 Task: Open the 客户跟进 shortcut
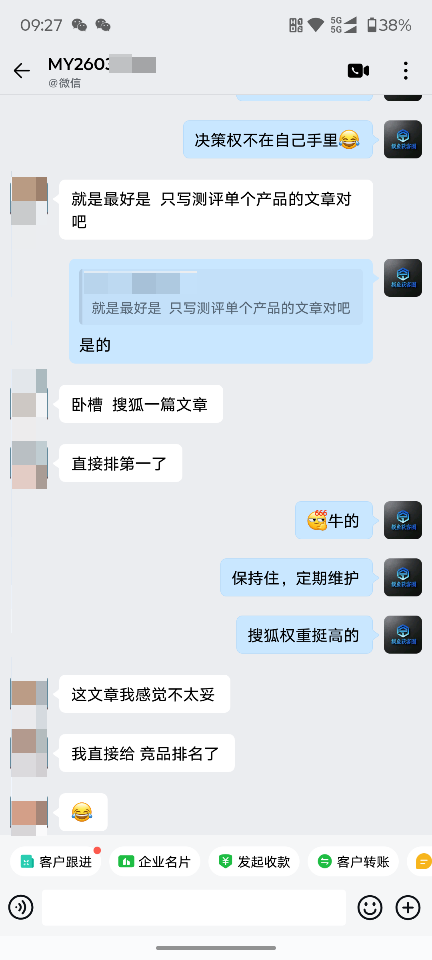pyautogui.click(x=56, y=861)
